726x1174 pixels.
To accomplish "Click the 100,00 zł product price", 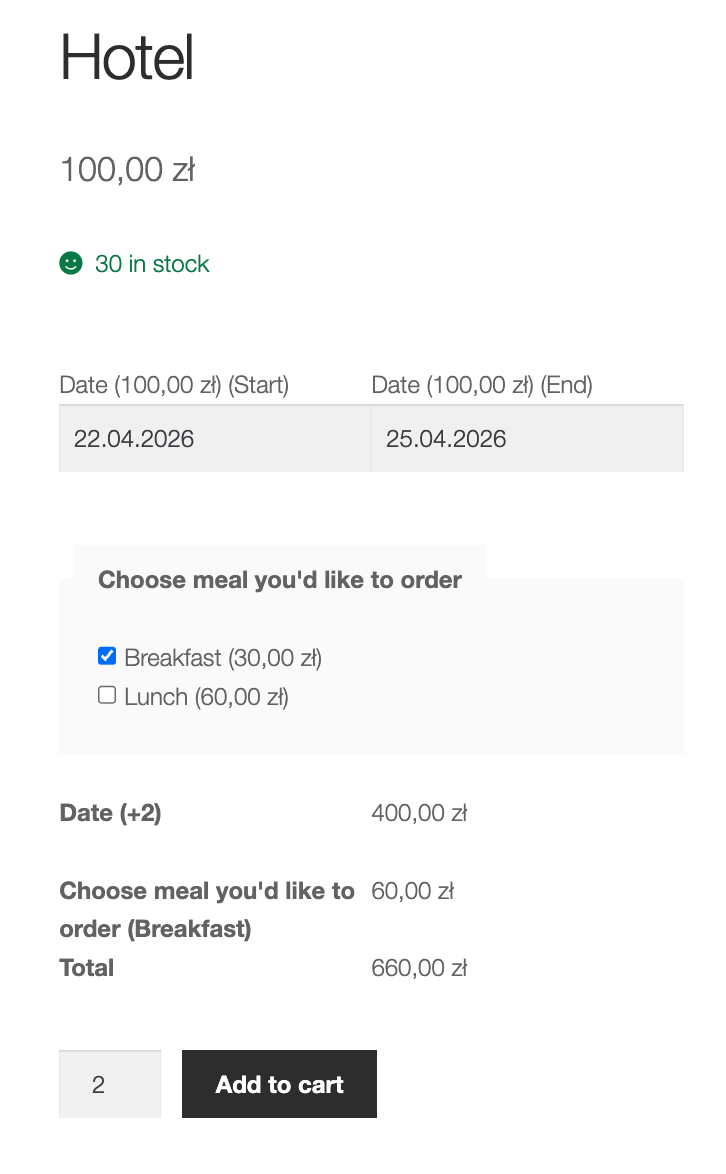I will (127, 168).
